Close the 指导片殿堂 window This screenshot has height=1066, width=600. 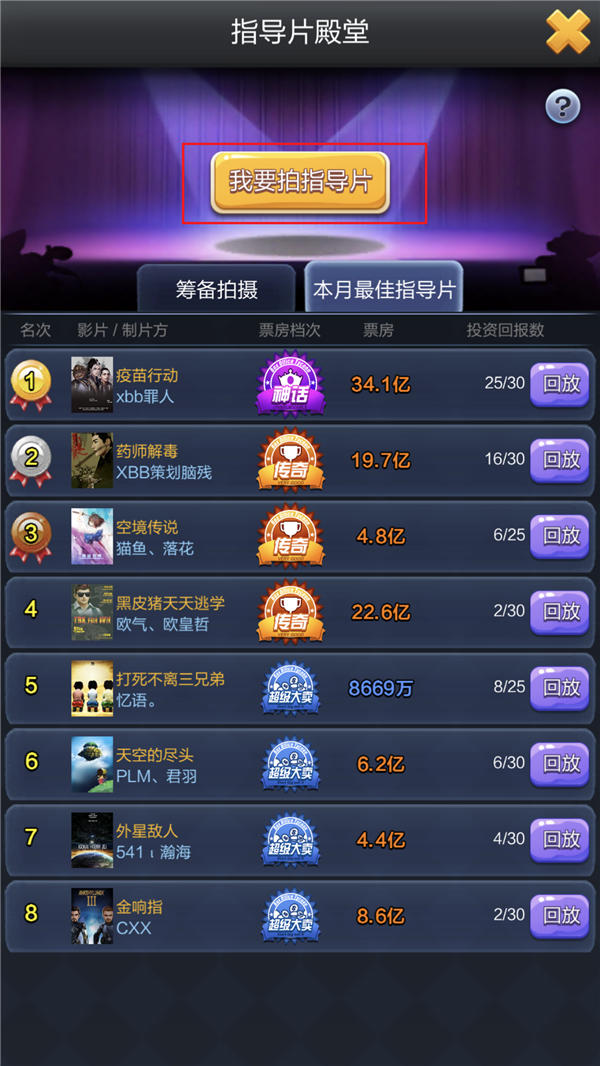[567, 32]
